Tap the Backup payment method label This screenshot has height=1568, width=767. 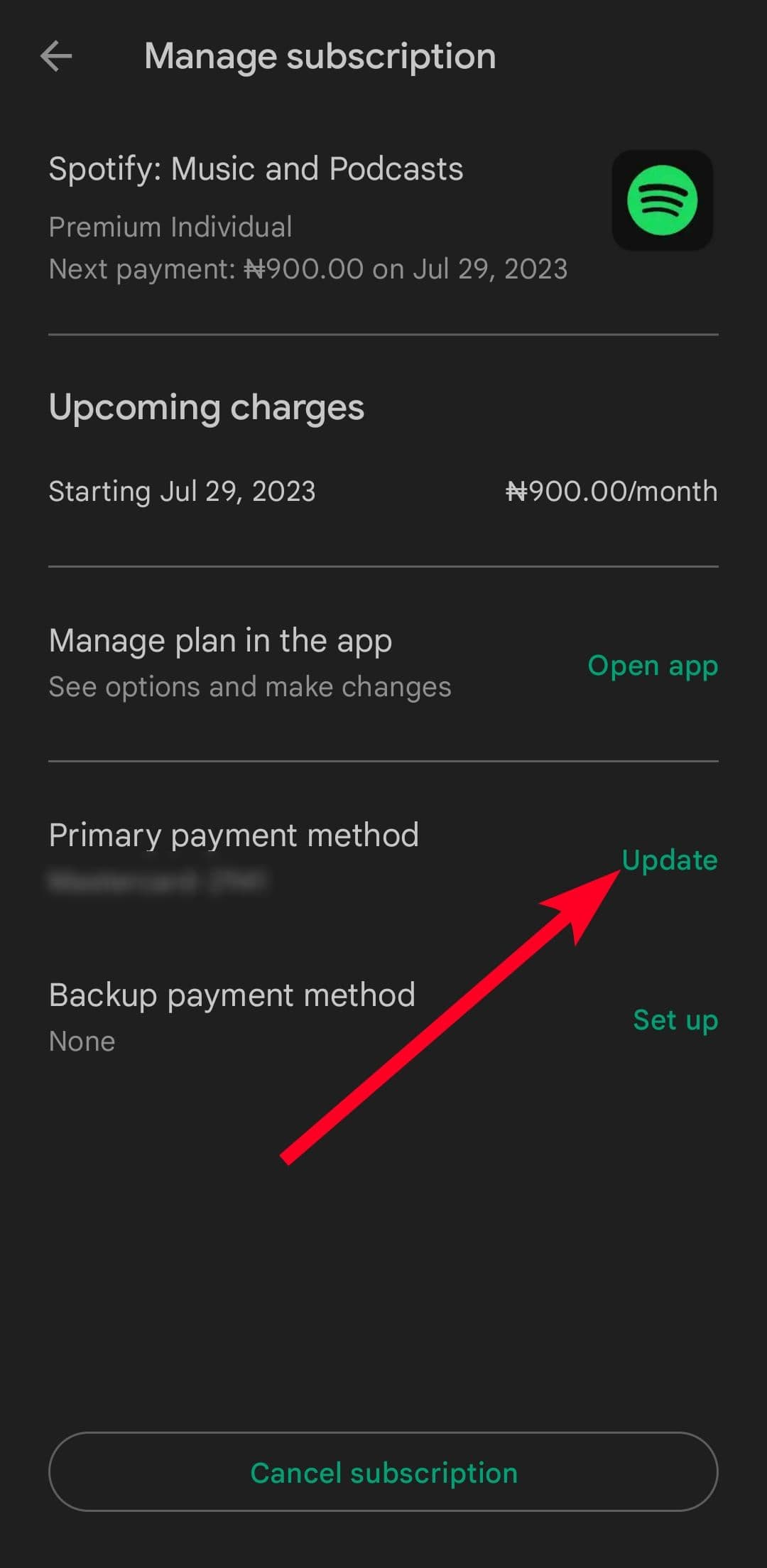232,994
